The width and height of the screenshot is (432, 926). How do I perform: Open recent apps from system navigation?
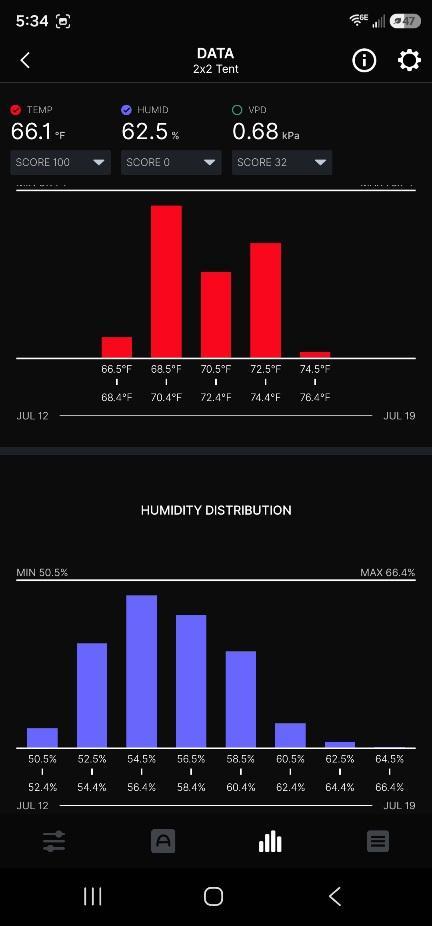pyautogui.click(x=93, y=896)
